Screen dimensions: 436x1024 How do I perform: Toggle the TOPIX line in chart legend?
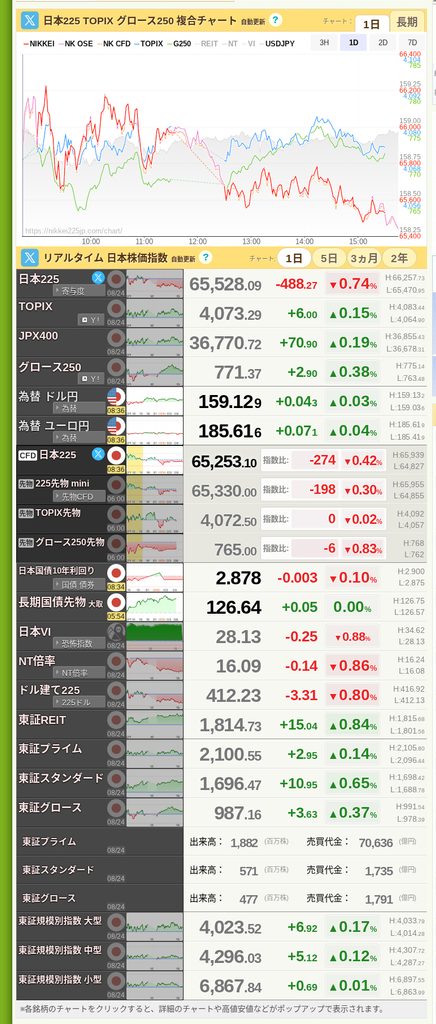pyautogui.click(x=149, y=44)
